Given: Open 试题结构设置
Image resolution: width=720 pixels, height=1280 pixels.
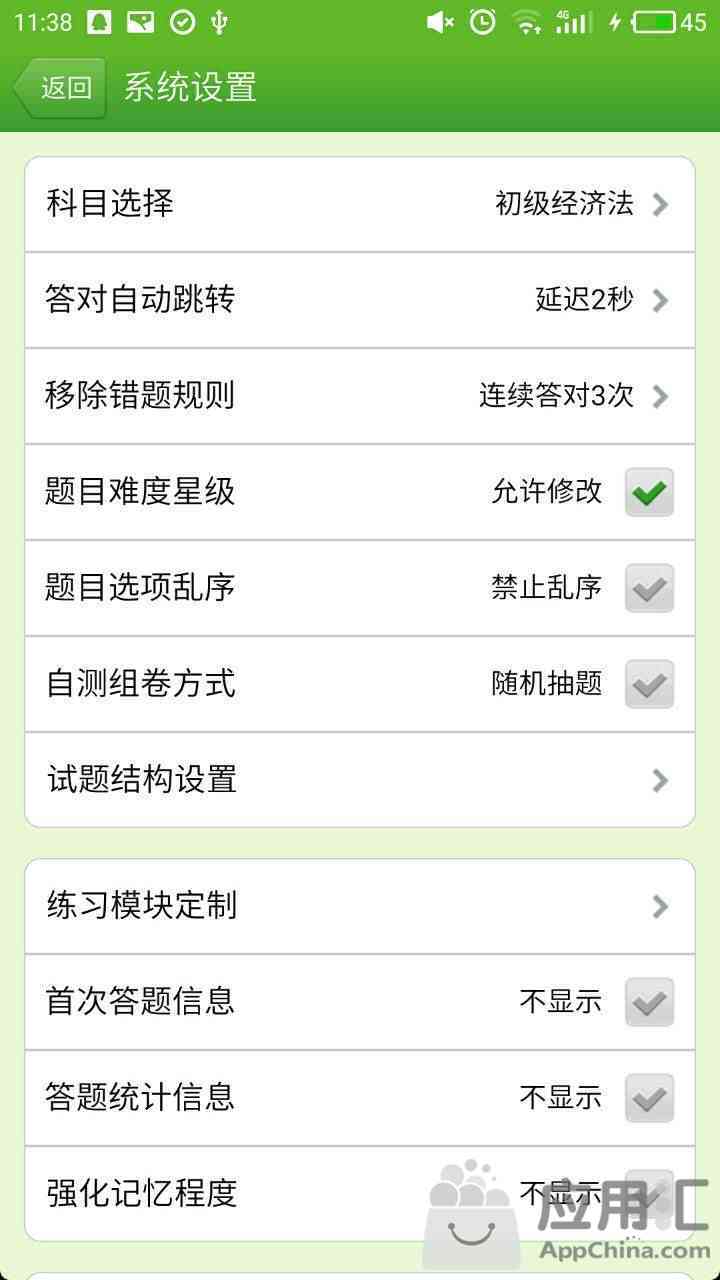Looking at the screenshot, I should pyautogui.click(x=360, y=780).
